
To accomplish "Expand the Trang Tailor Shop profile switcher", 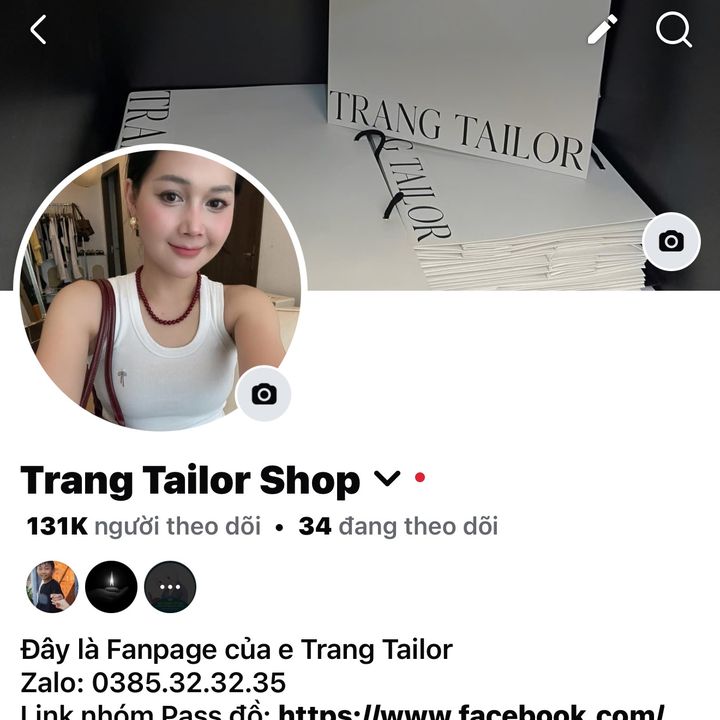I will (387, 480).
